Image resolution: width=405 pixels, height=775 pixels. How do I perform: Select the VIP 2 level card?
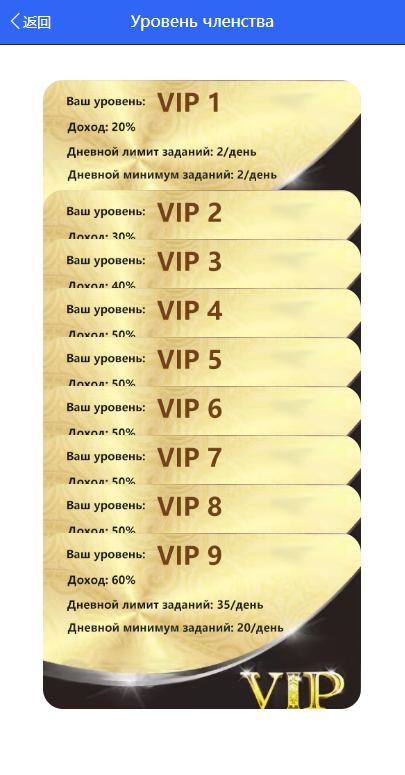[202, 215]
